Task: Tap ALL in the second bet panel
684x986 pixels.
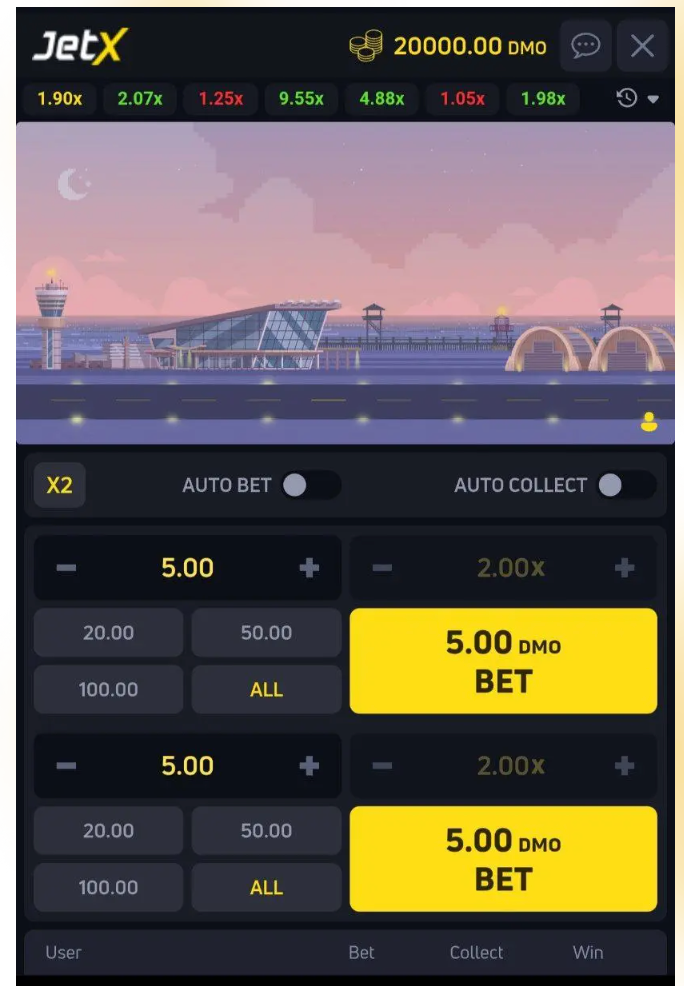Action: (x=266, y=887)
